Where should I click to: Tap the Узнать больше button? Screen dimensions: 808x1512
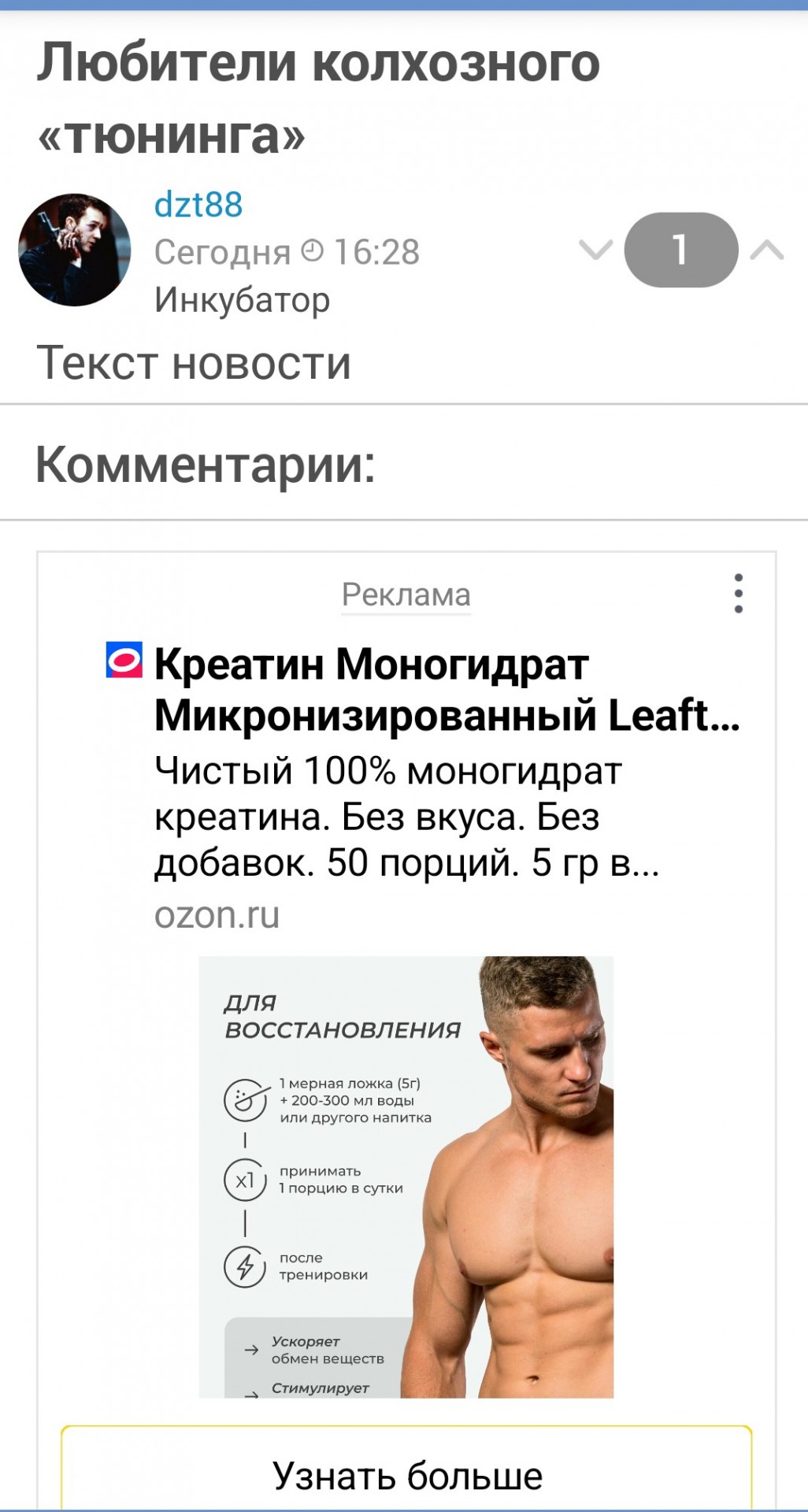(406, 1475)
